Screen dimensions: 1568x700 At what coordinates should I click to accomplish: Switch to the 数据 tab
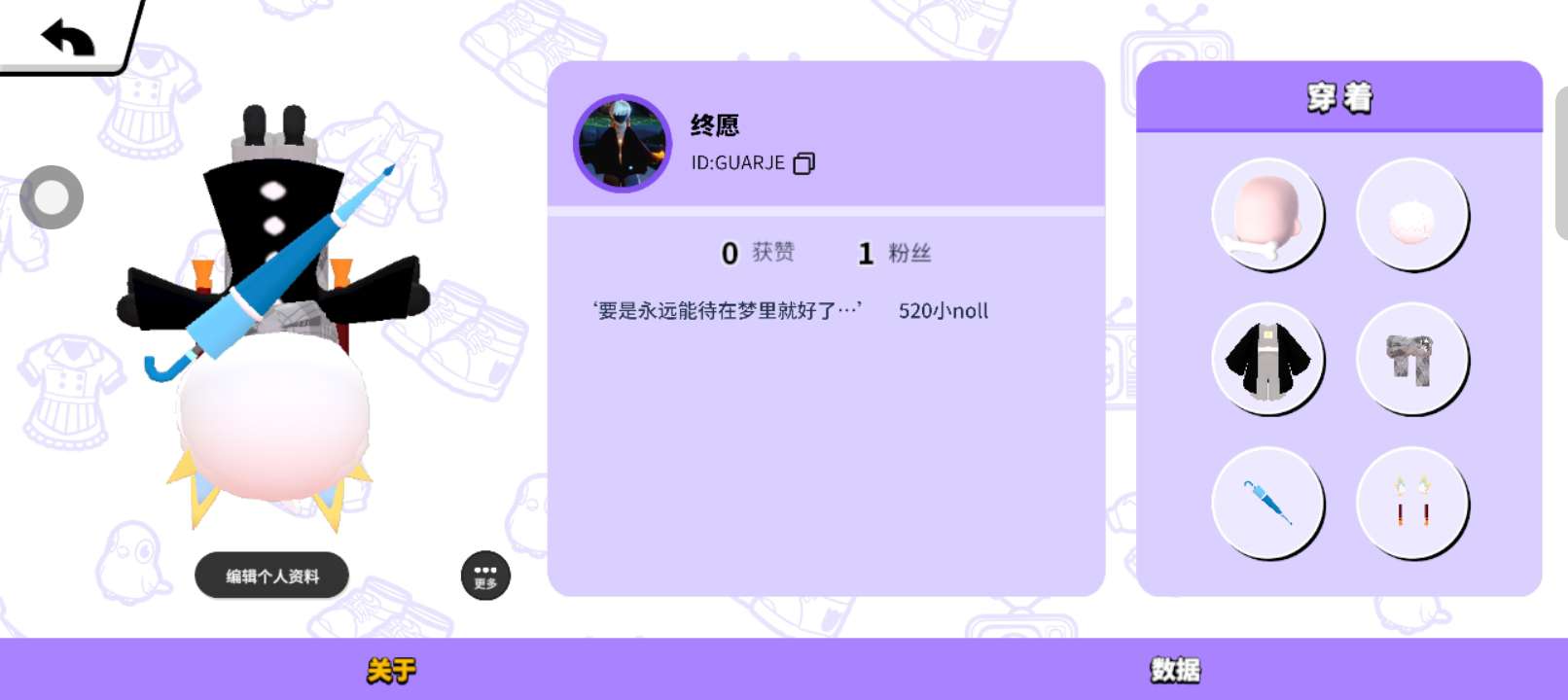coord(1175,670)
